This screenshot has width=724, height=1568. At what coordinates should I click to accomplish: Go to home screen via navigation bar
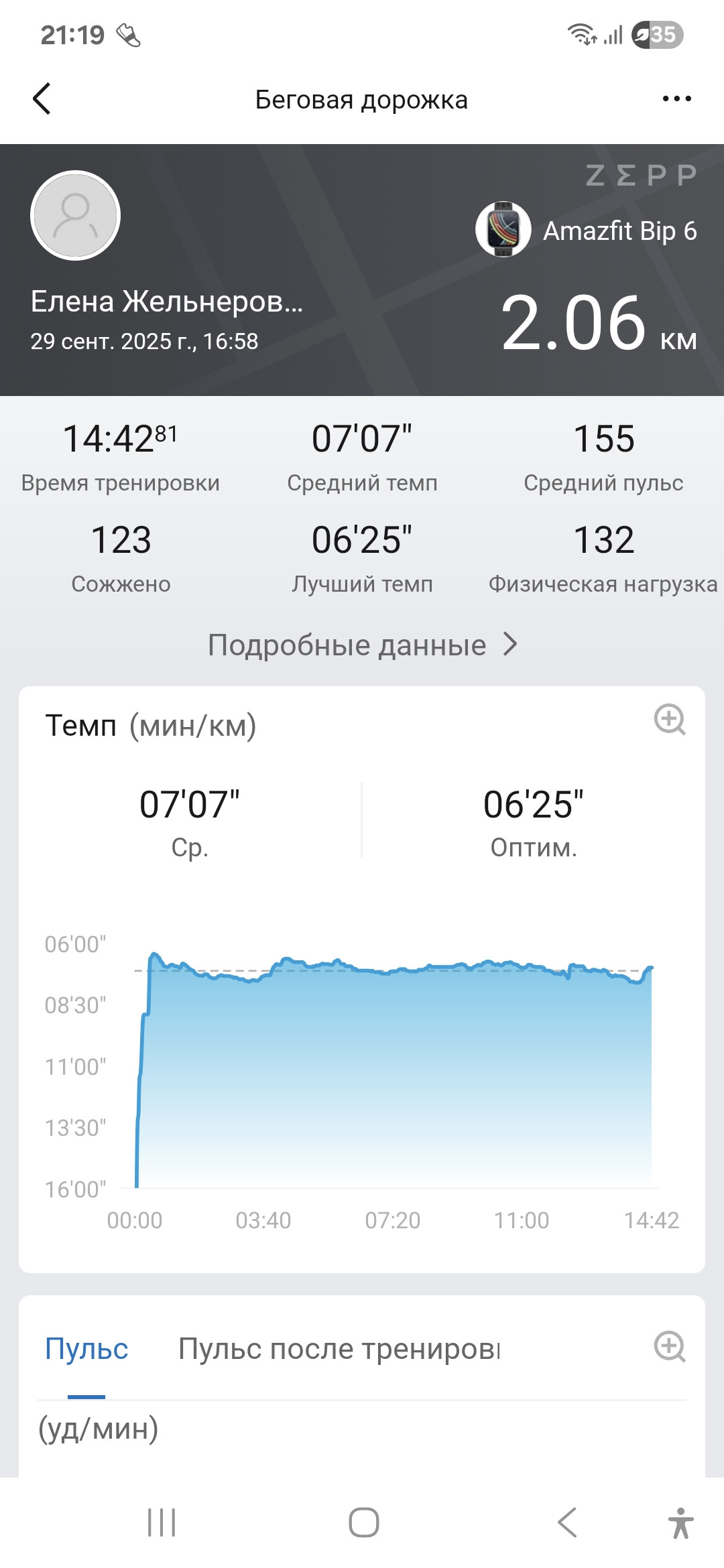click(x=363, y=1522)
